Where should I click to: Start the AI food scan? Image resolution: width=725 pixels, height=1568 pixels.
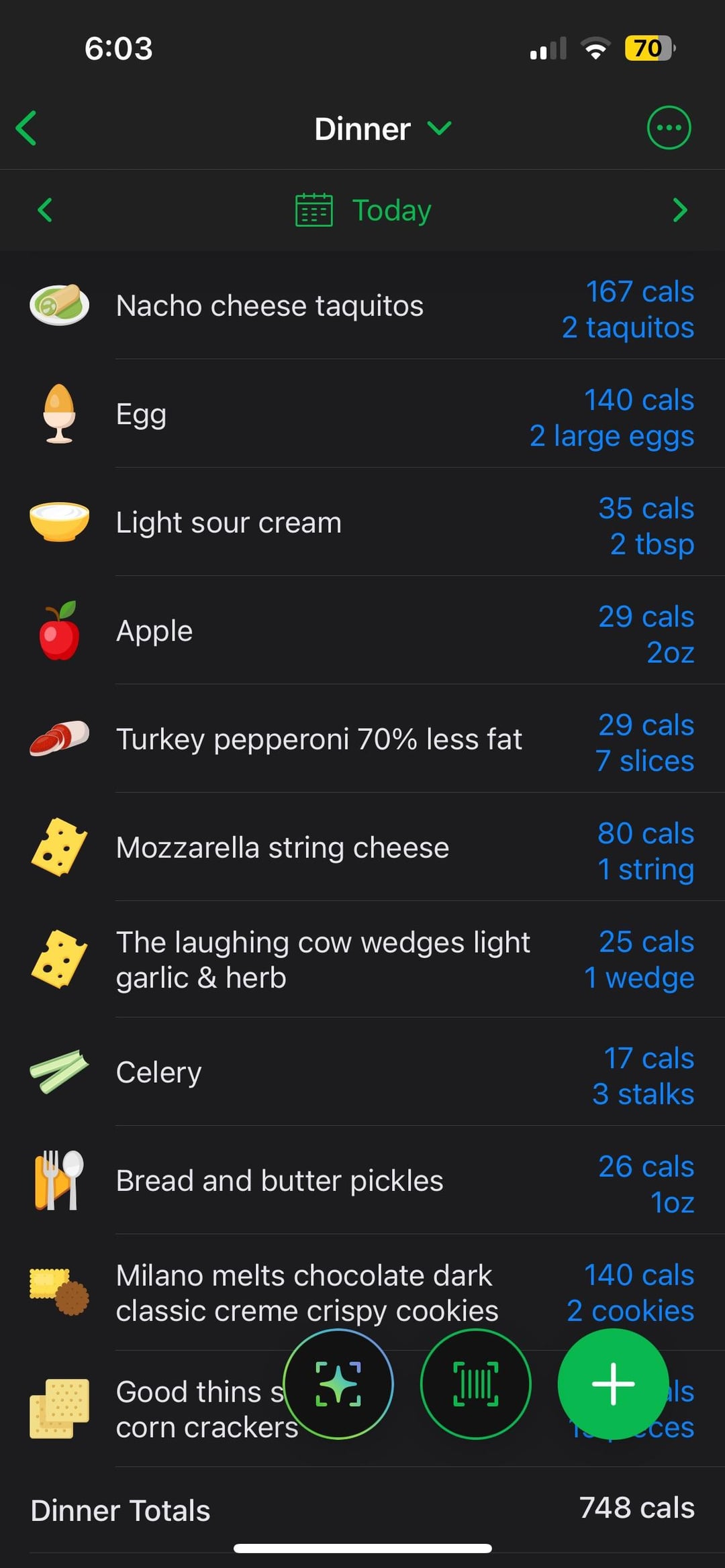point(338,1383)
